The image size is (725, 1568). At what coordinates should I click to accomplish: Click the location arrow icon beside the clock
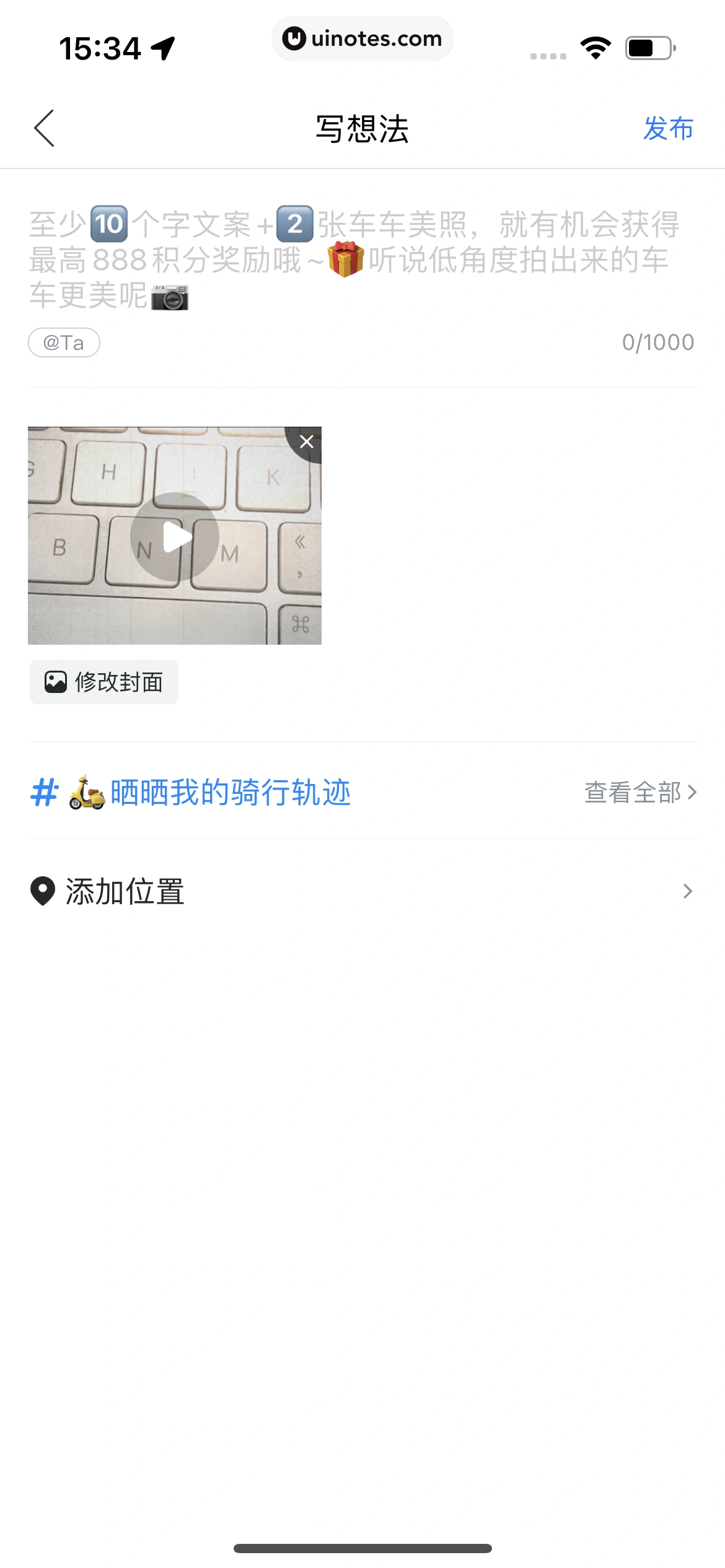click(x=162, y=46)
